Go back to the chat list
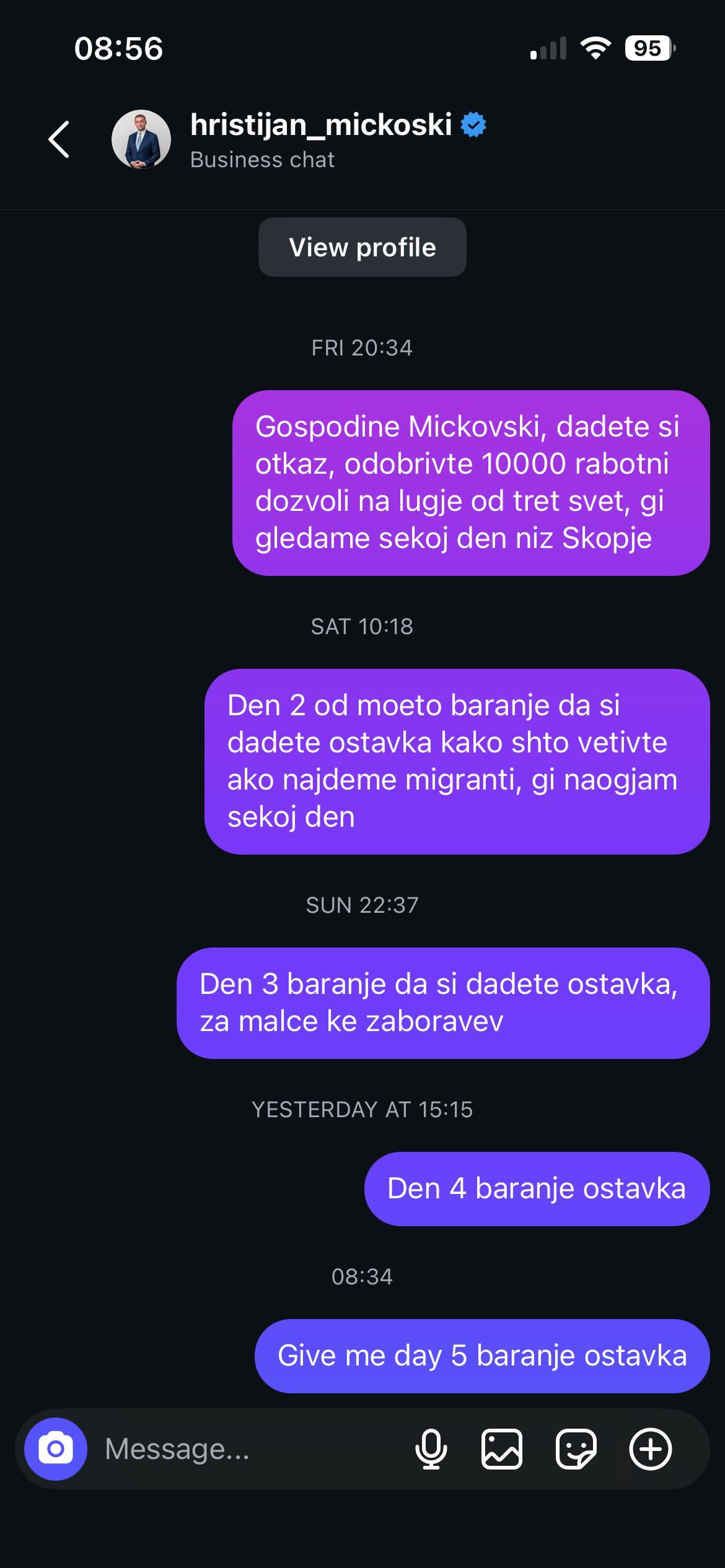Screen dimensions: 725x1568 [59, 139]
